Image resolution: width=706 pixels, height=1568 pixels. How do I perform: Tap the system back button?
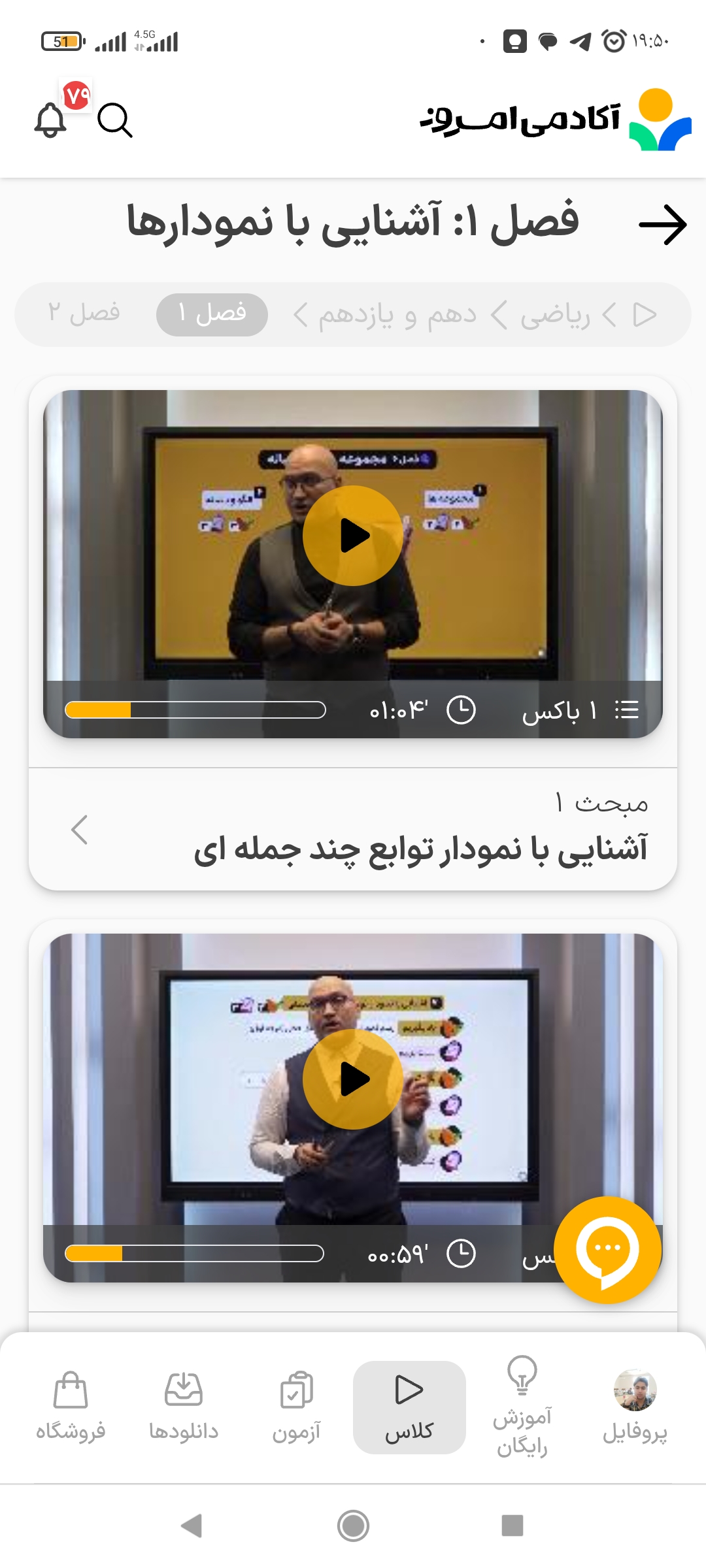(x=192, y=1526)
